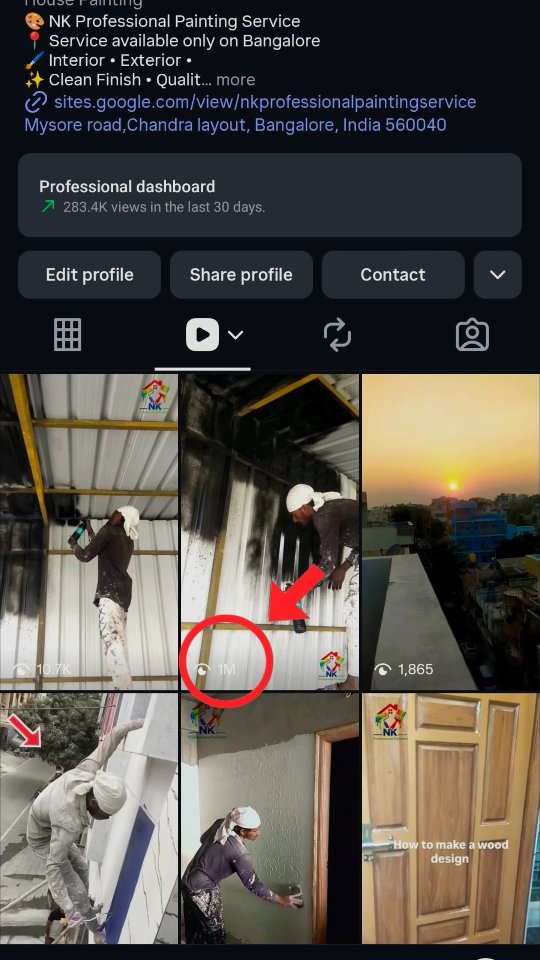Screen dimensions: 540x960
Task: Open the reel of painter on building exterior
Action: pyautogui.click(x=89, y=818)
